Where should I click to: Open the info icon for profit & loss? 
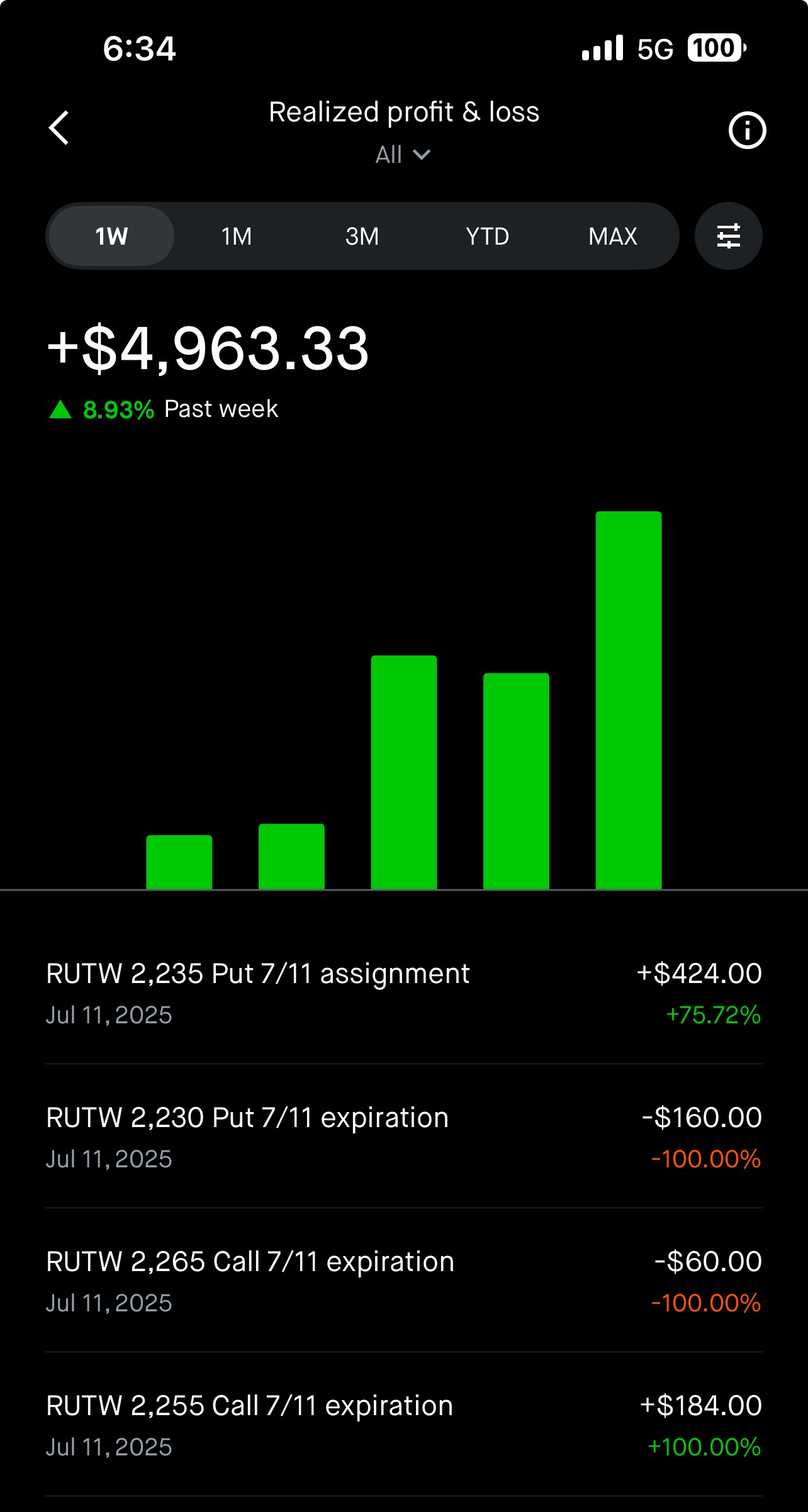click(x=747, y=130)
